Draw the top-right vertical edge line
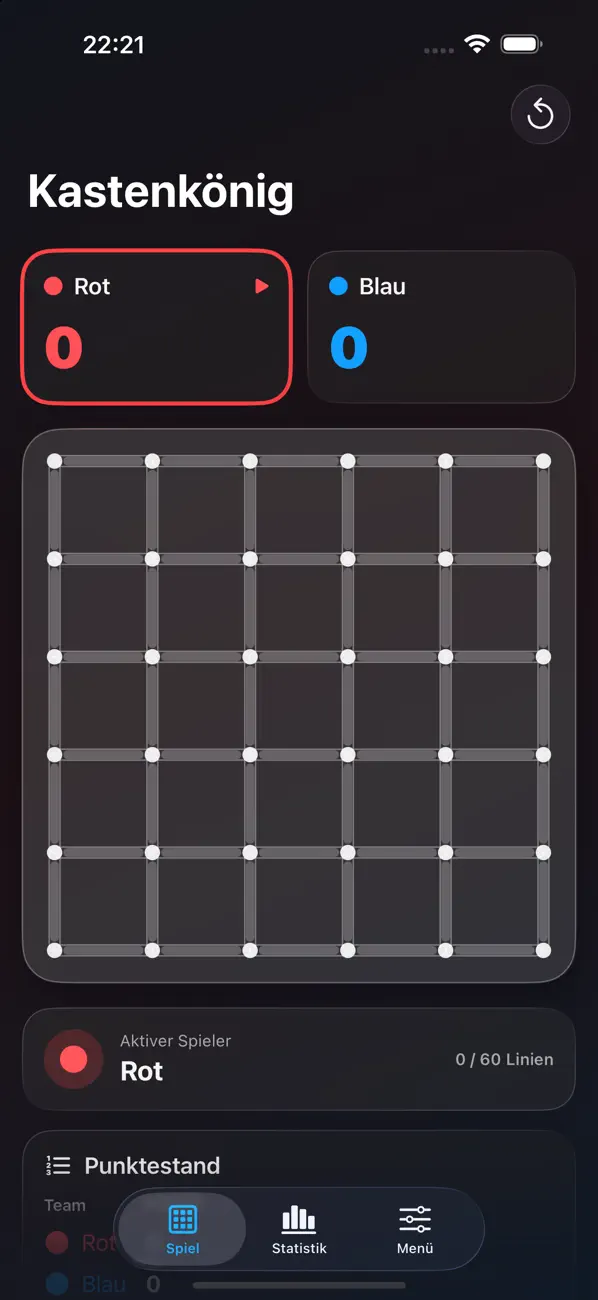This screenshot has width=598, height=1300. click(543, 510)
